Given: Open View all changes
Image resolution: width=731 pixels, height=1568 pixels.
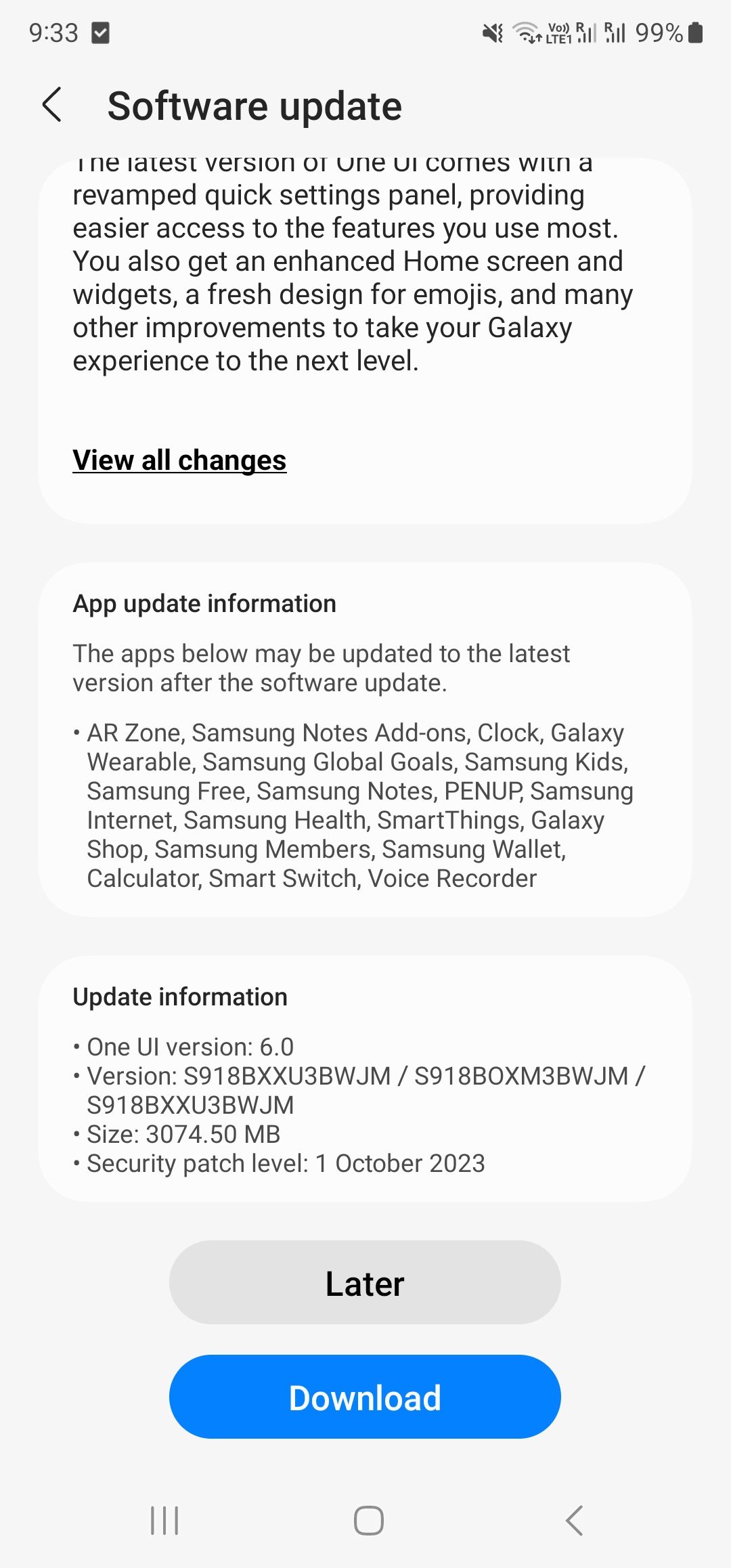Looking at the screenshot, I should pyautogui.click(x=179, y=460).
